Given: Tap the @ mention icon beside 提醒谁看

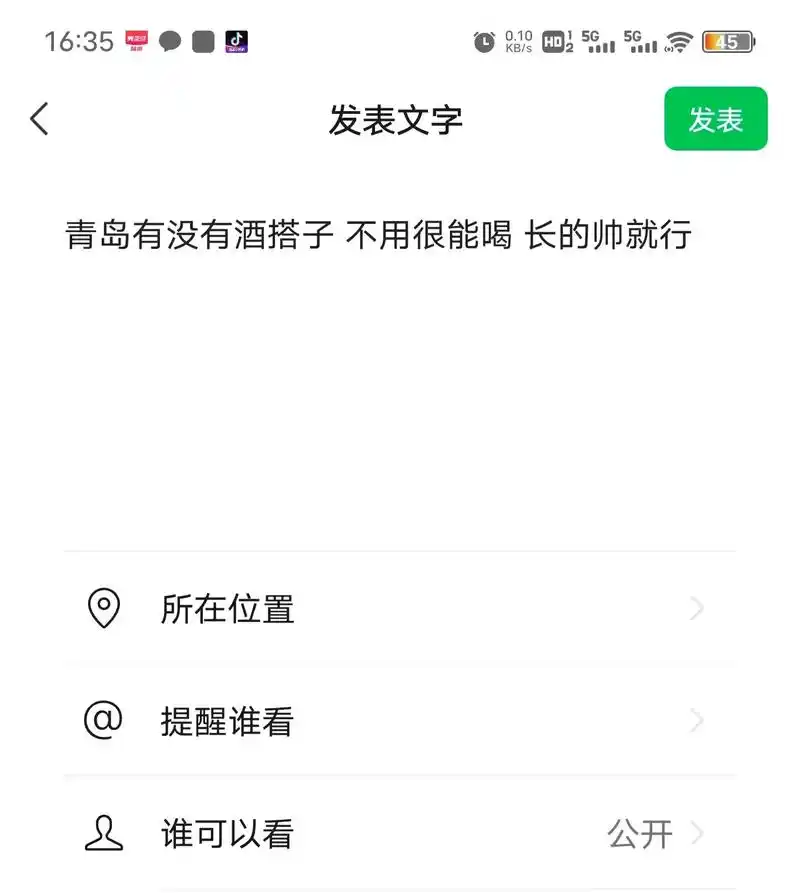Looking at the screenshot, I should tap(101, 720).
